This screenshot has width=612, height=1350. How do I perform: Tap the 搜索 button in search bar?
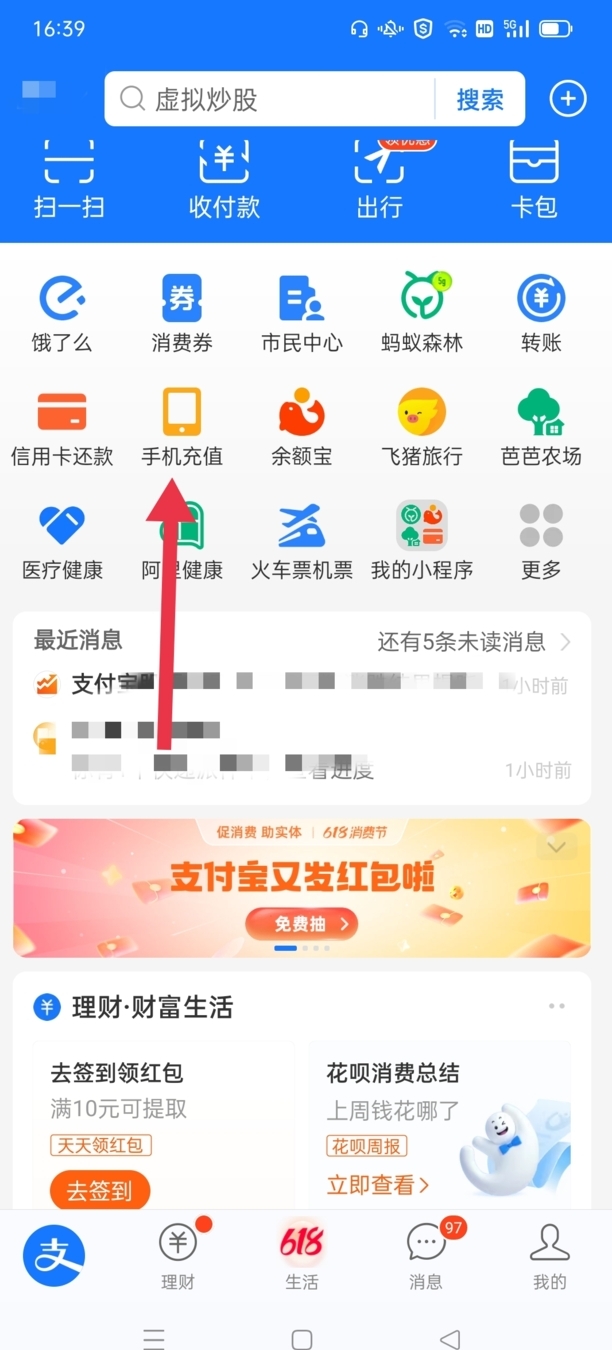coord(480,99)
